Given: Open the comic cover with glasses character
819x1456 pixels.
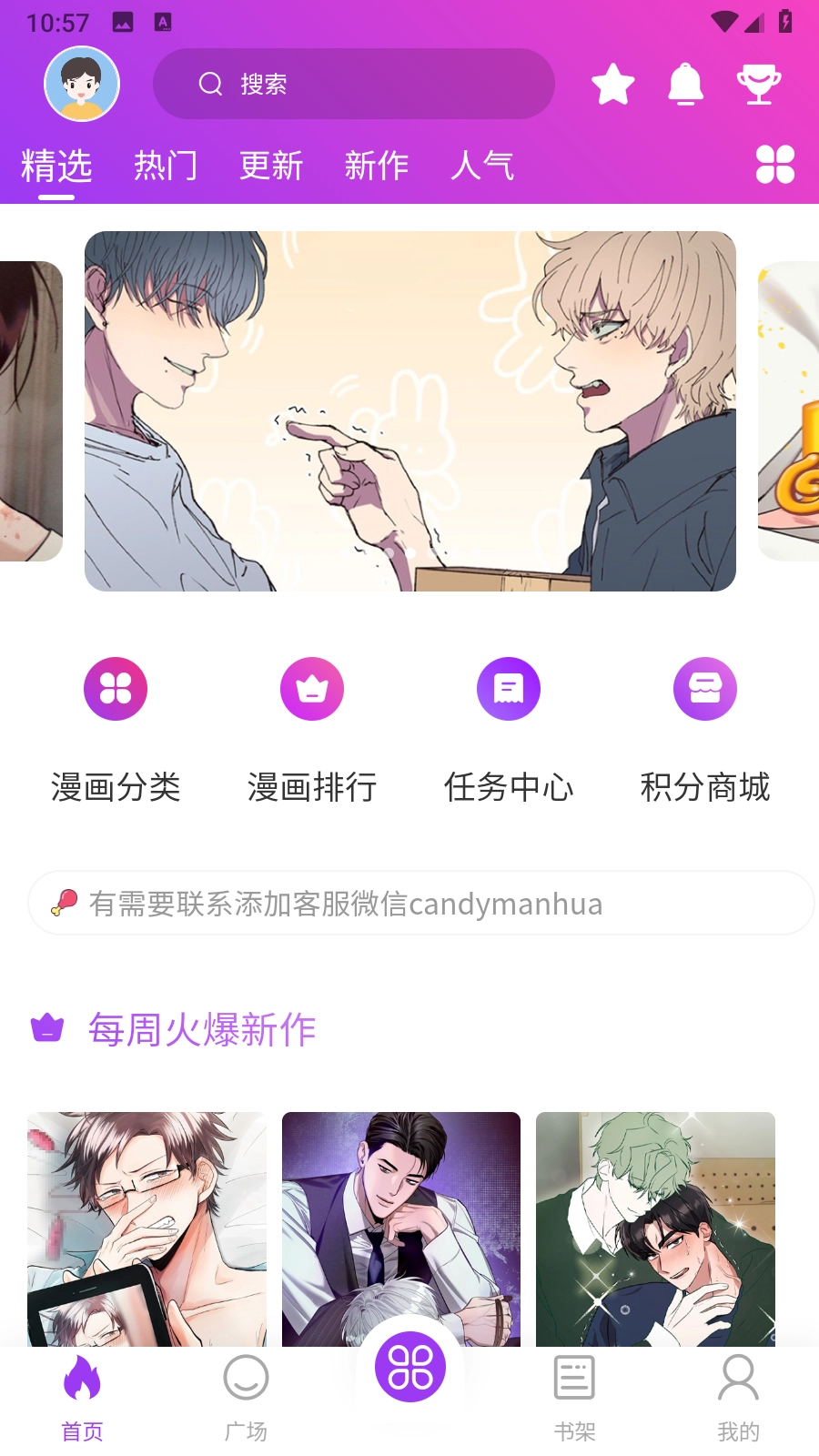Looking at the screenshot, I should coord(147,1228).
